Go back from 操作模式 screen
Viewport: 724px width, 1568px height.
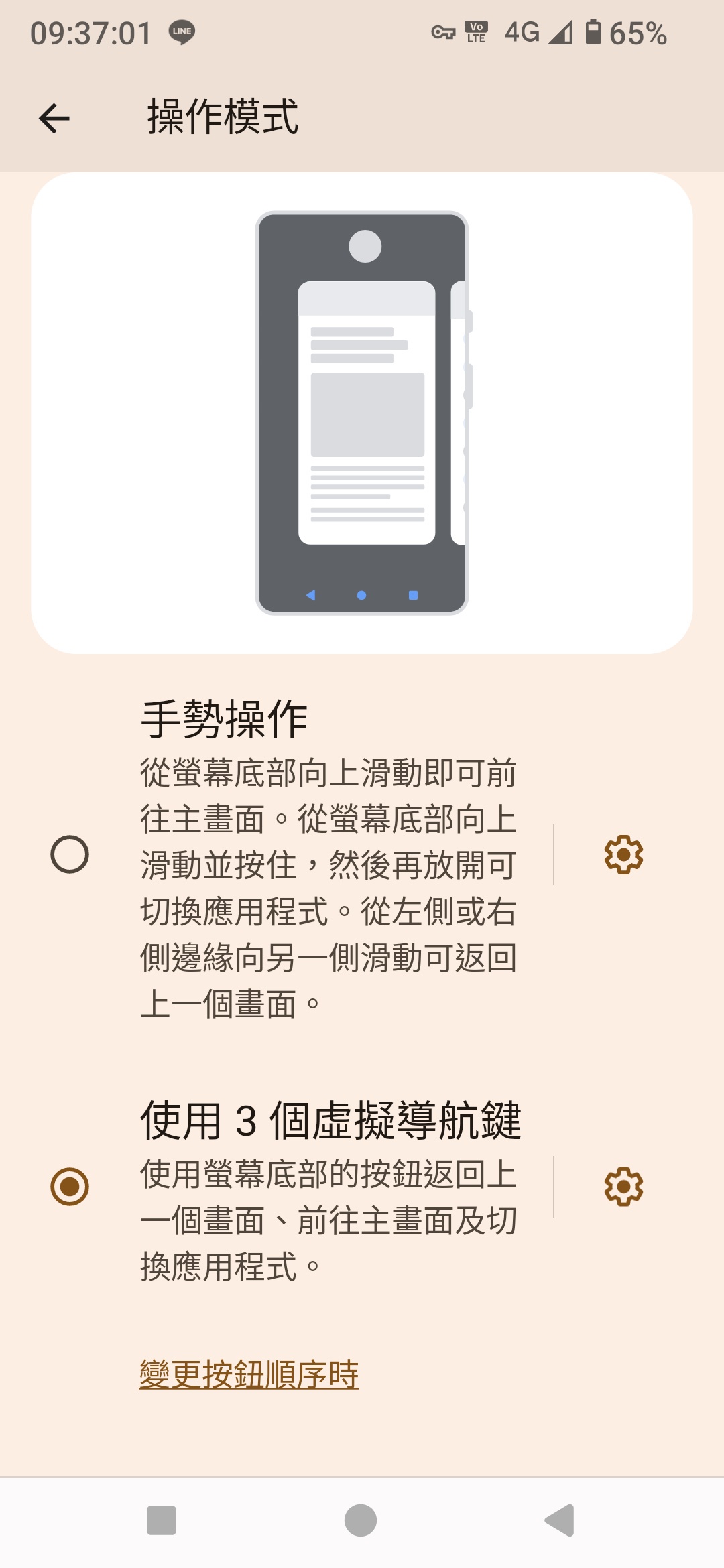click(x=54, y=119)
